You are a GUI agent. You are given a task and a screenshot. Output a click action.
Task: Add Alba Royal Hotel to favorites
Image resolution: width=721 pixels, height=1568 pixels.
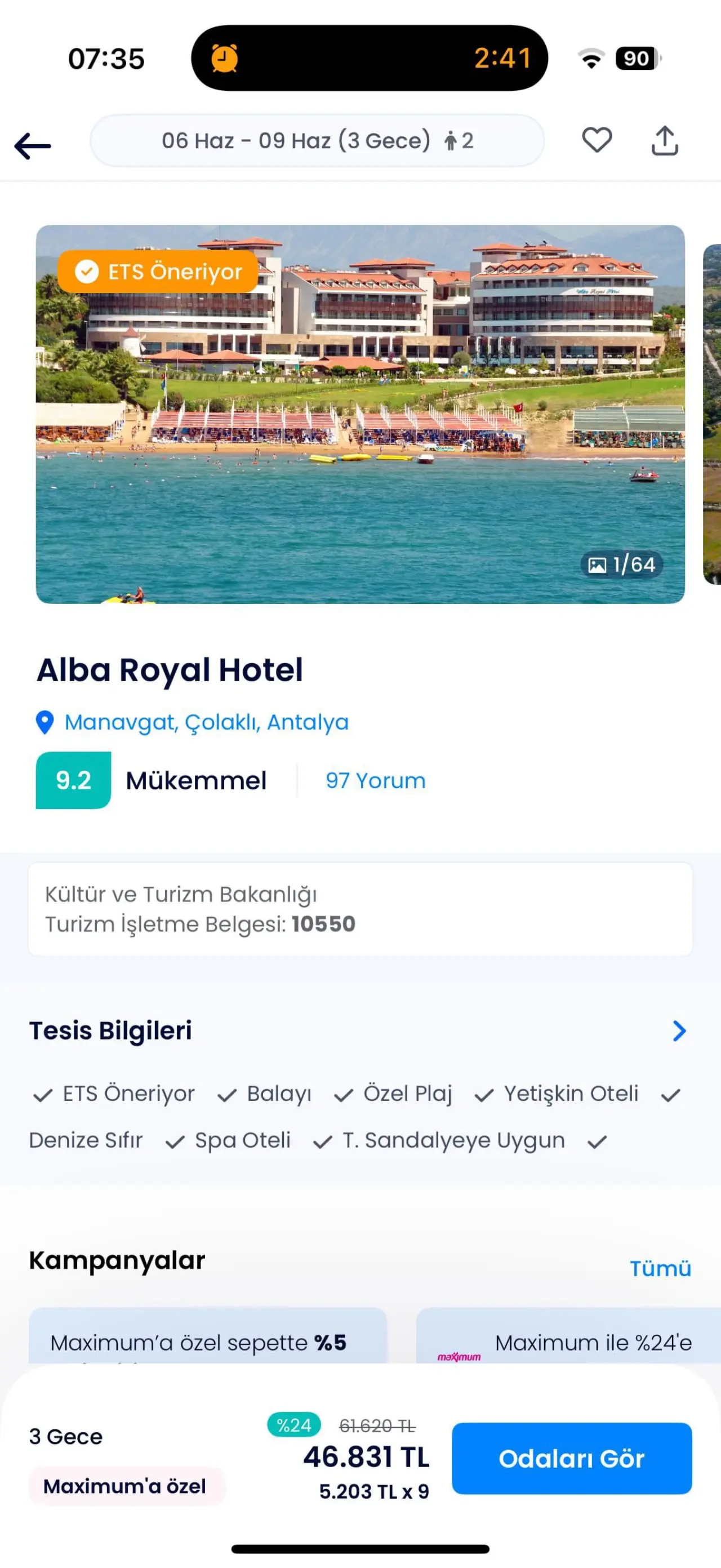point(597,141)
